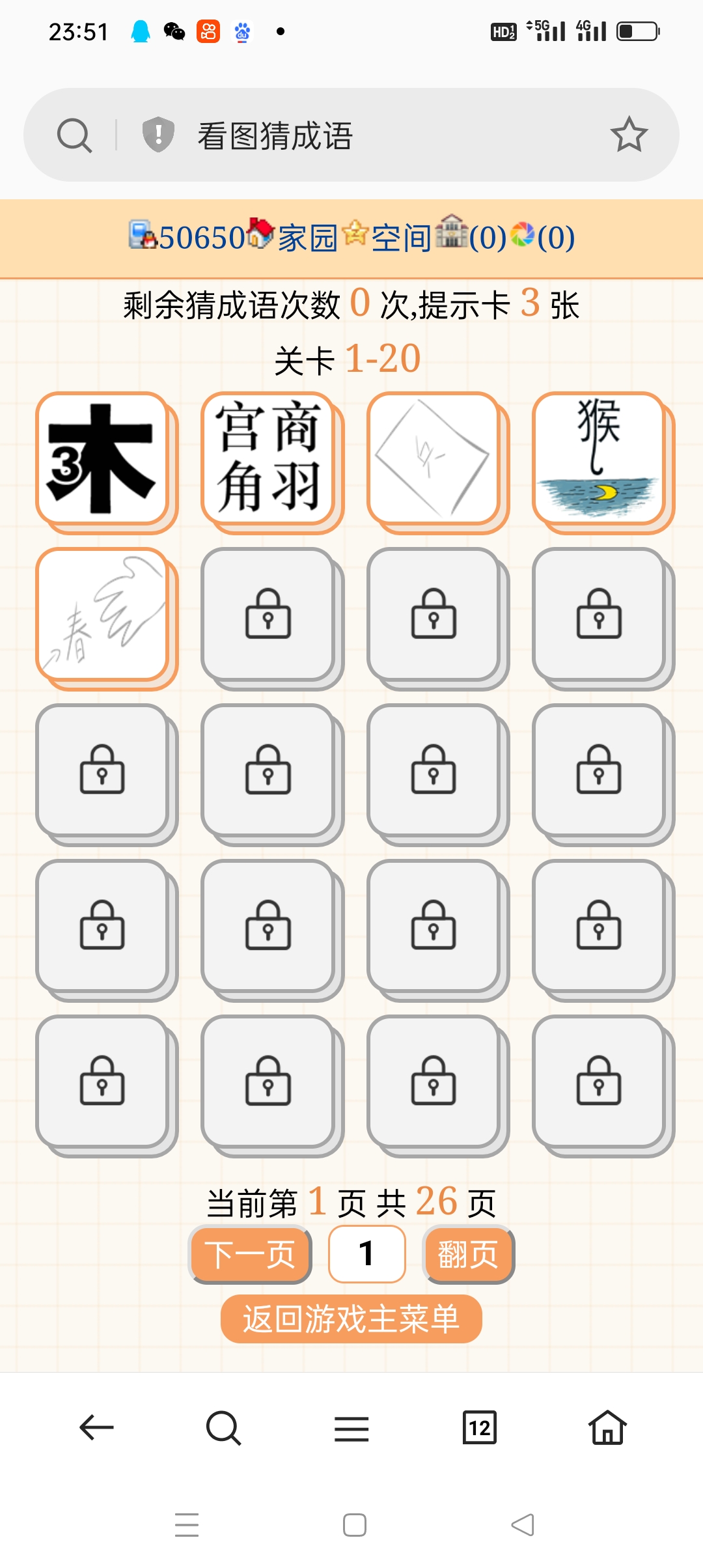
Task: Tap the search icon in the address bar
Action: pos(74,135)
